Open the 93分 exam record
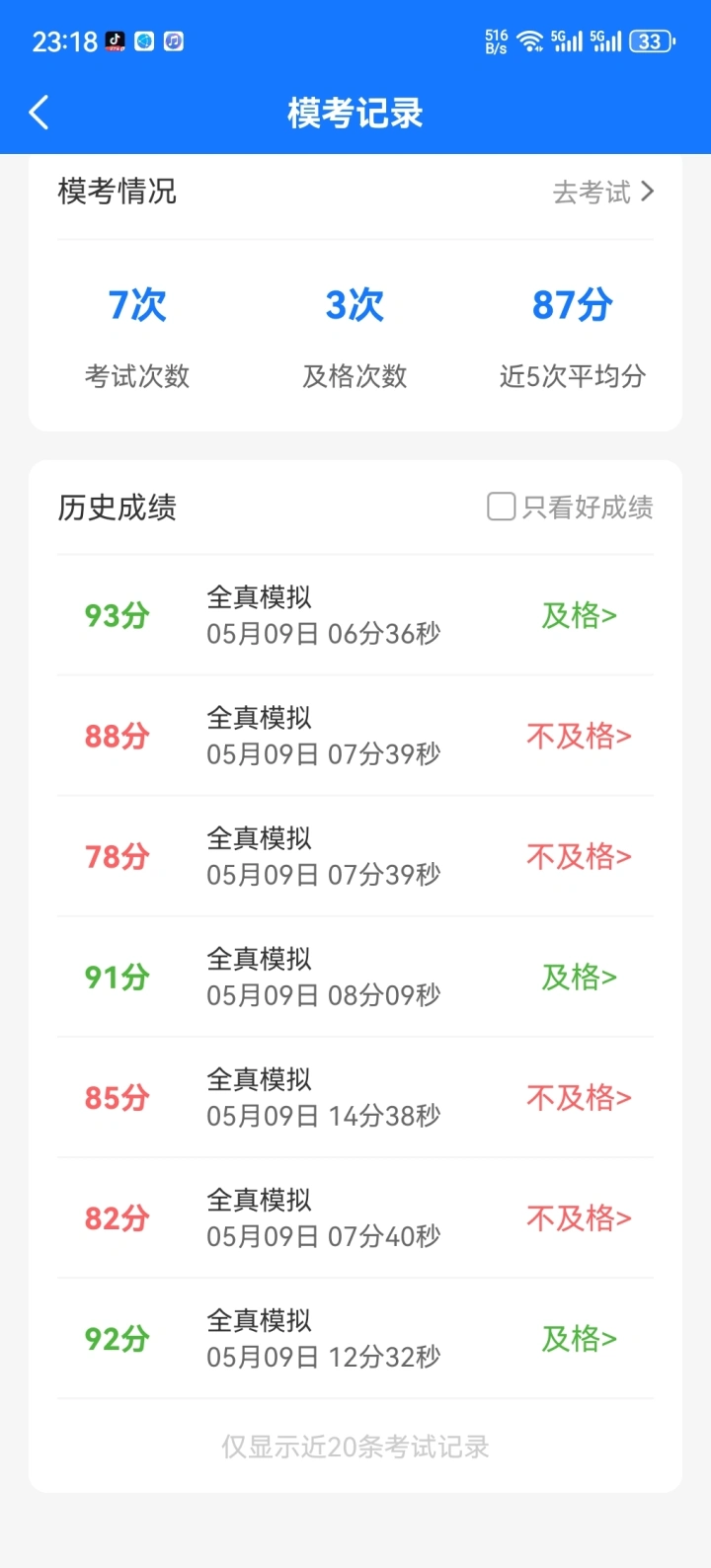 click(x=355, y=615)
